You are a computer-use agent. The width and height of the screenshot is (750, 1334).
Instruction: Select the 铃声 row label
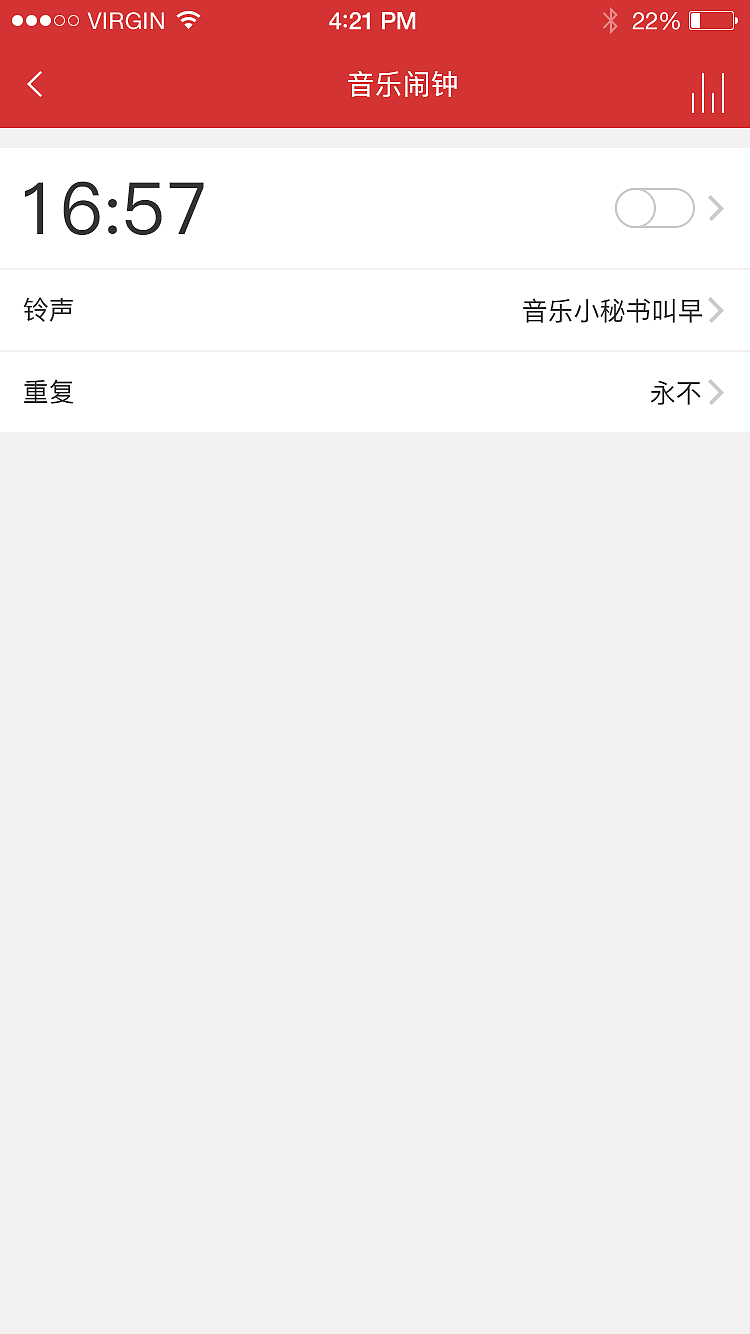(x=48, y=311)
